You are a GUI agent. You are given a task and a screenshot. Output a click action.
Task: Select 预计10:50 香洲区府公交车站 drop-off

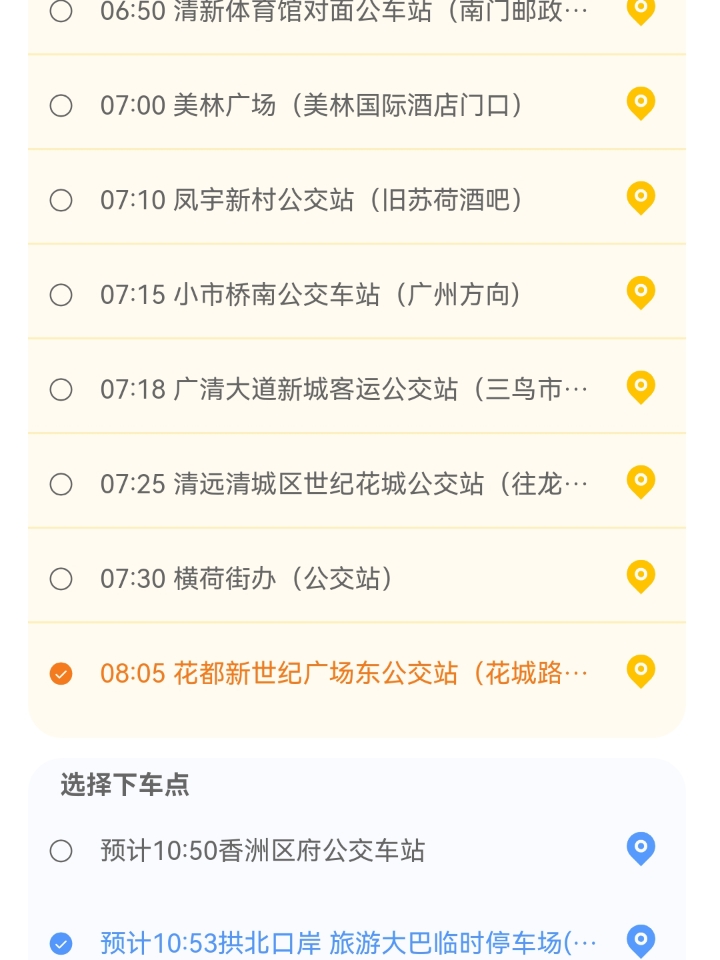60,851
